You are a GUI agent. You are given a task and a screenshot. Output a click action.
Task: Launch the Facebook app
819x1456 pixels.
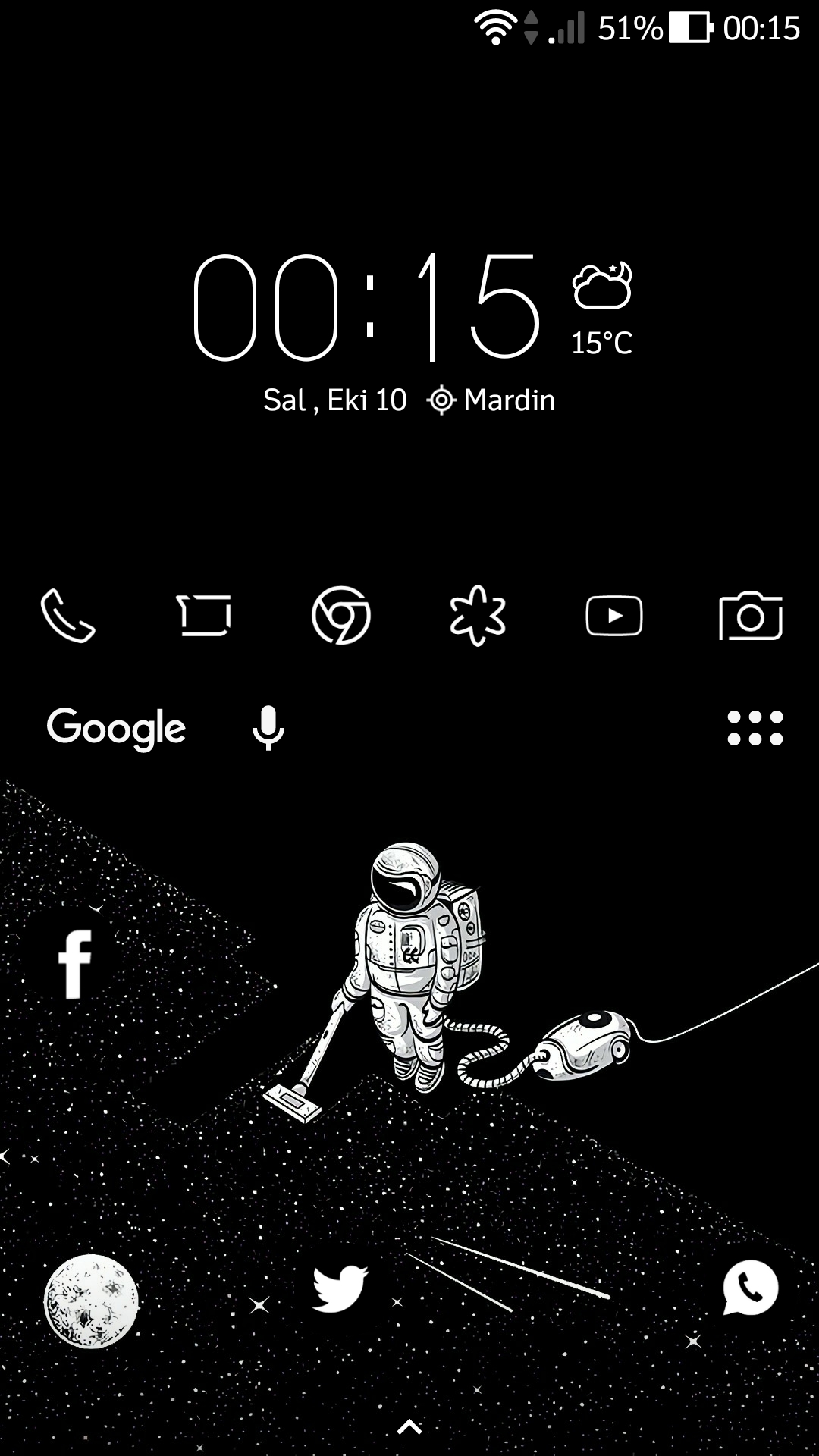coord(75,964)
